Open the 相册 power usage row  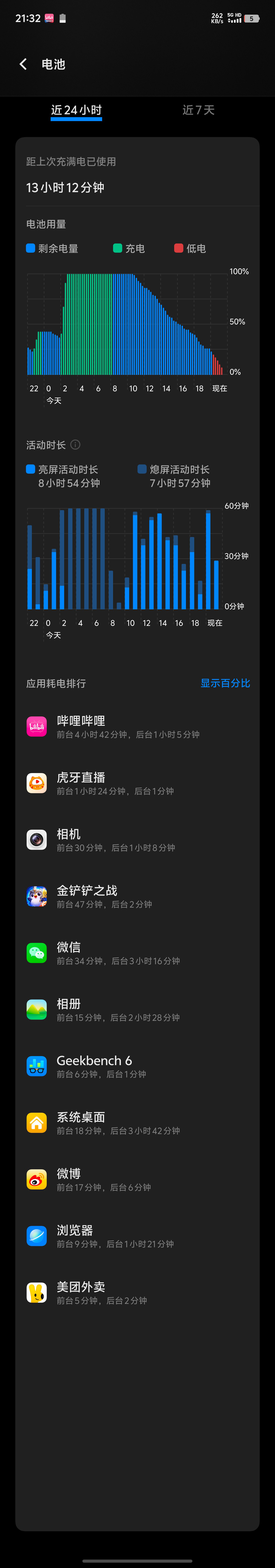pos(137,1010)
